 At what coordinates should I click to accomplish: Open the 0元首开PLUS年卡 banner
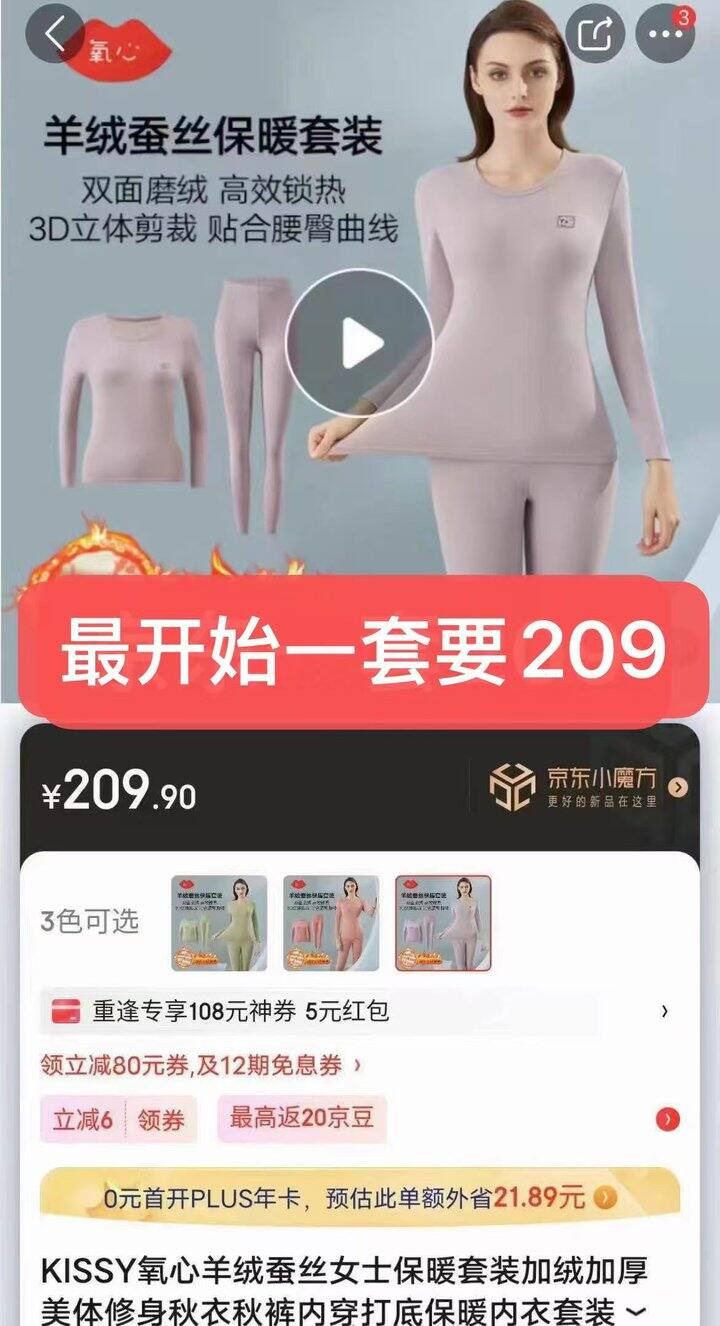tap(360, 1197)
